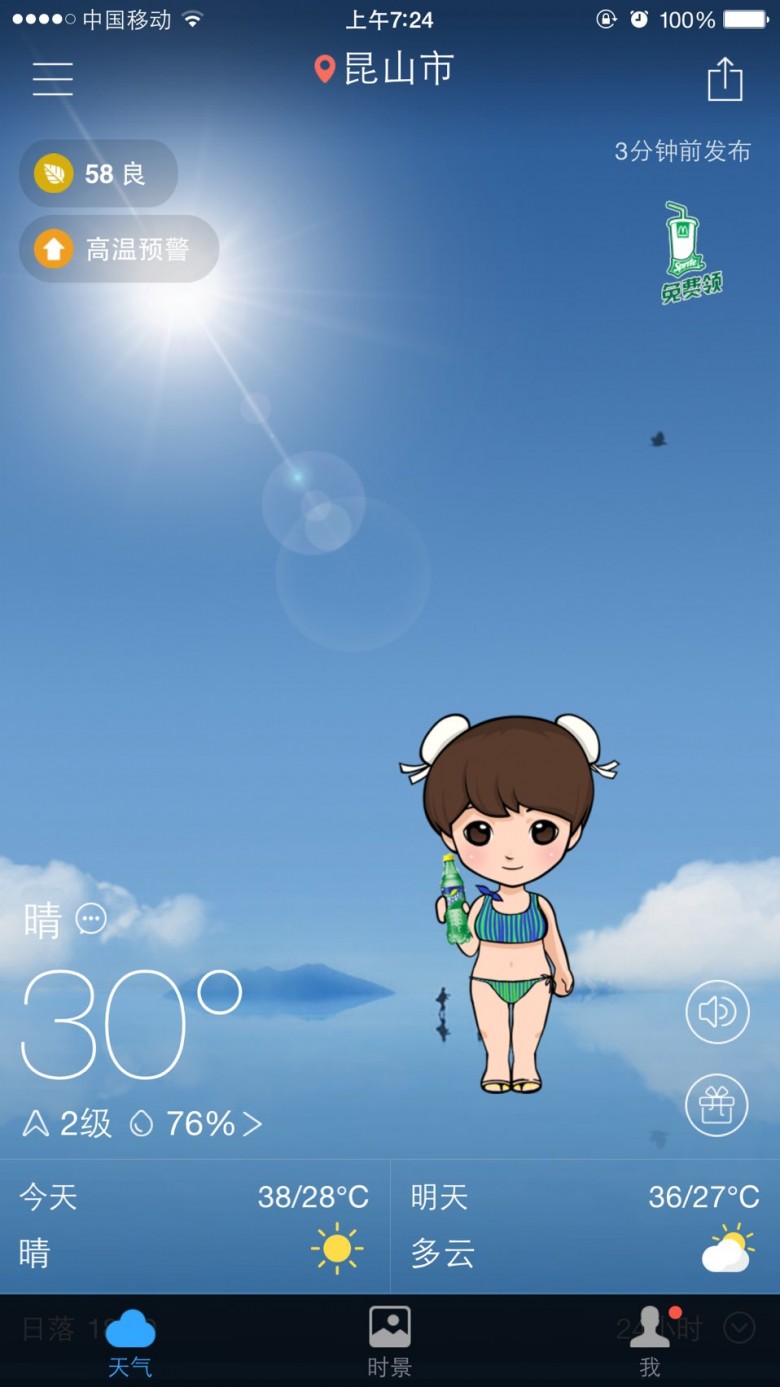Open city selector 昆山市
The image size is (780, 1387).
(384, 69)
